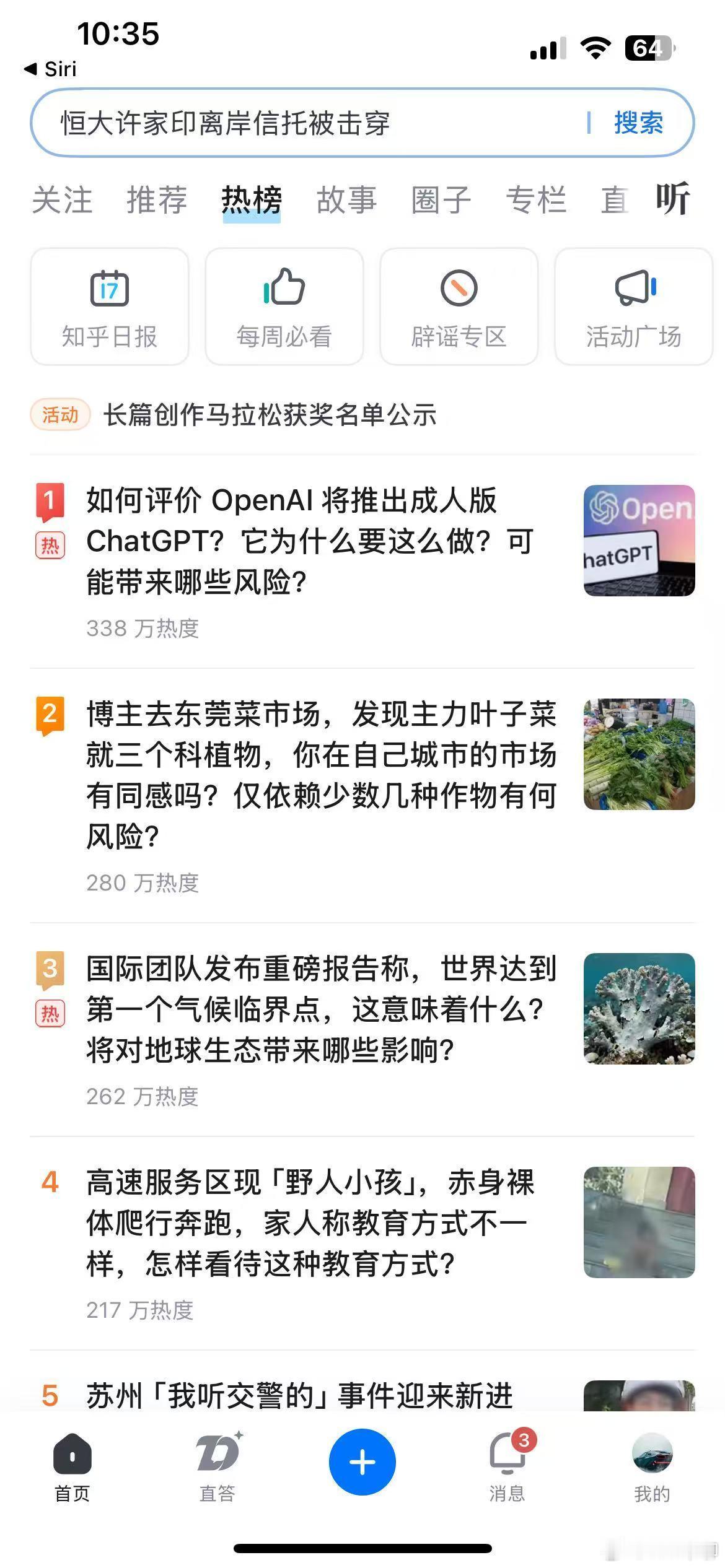Tap the blue plus button to create

(362, 1462)
